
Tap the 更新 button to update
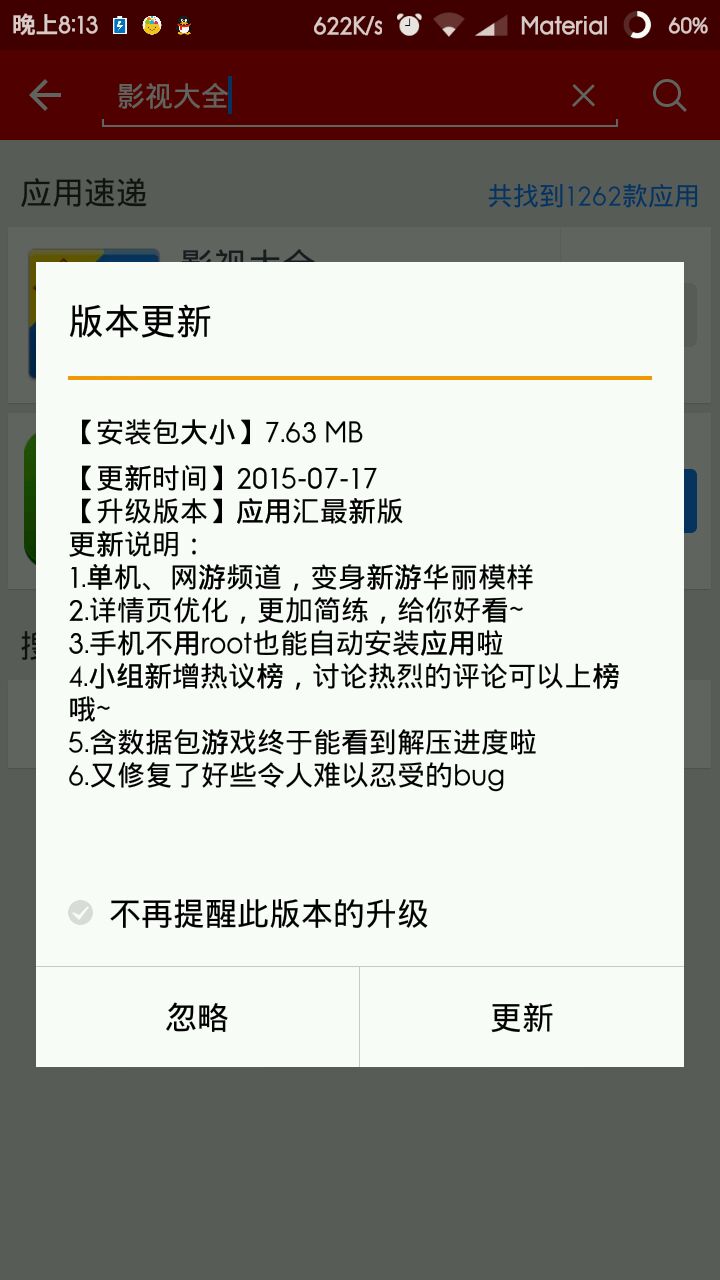pyautogui.click(x=521, y=1017)
